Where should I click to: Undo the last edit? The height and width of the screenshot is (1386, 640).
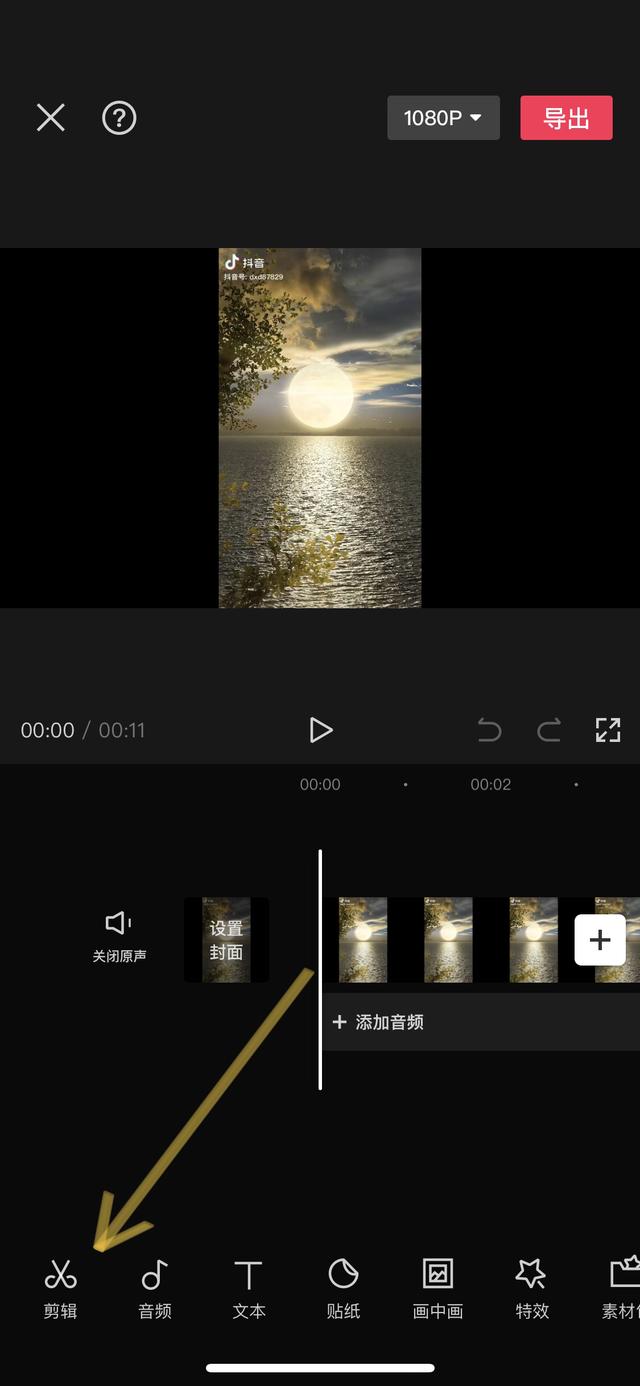coord(489,730)
